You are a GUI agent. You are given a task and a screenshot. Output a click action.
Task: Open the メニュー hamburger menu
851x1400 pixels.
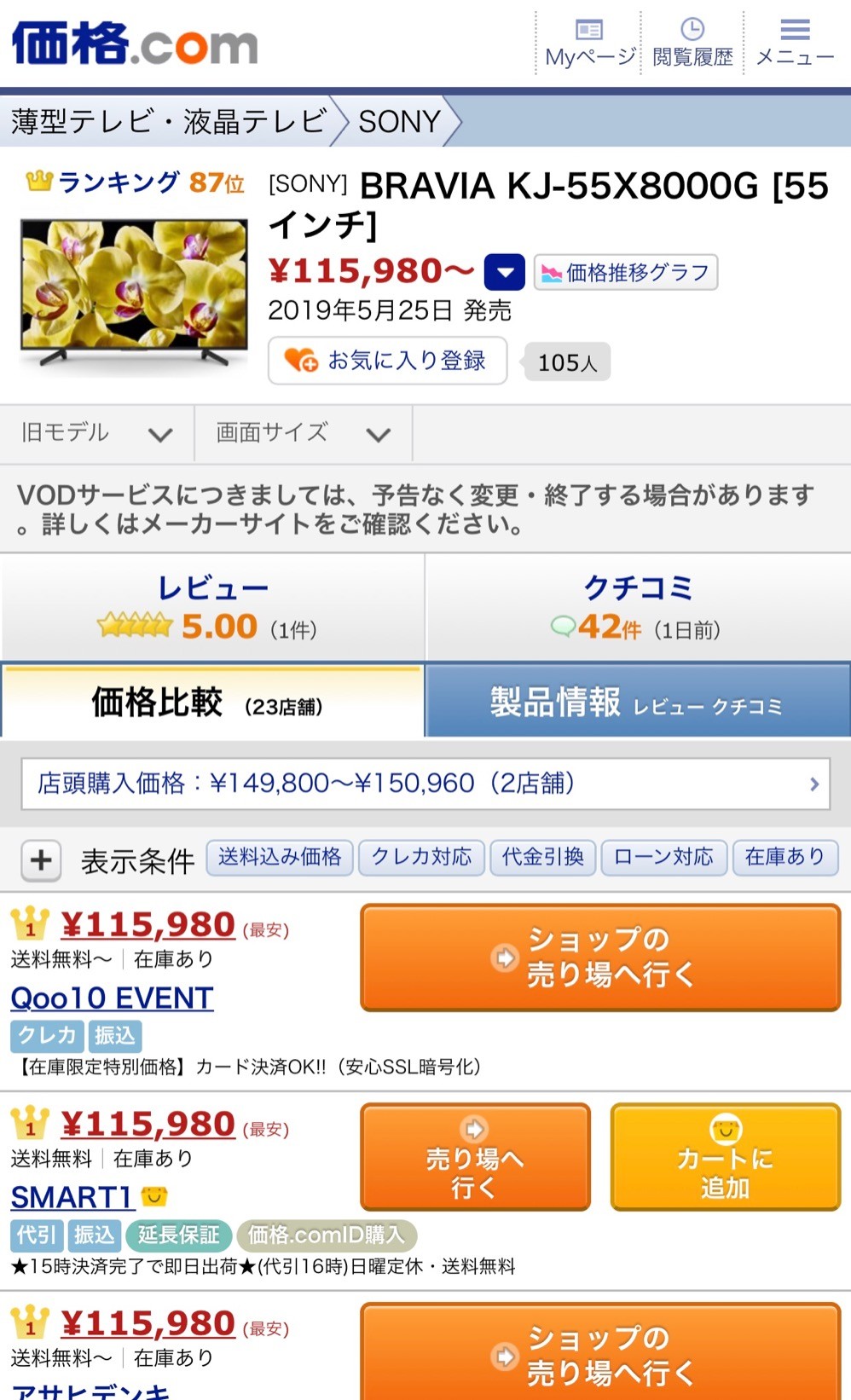point(795,43)
